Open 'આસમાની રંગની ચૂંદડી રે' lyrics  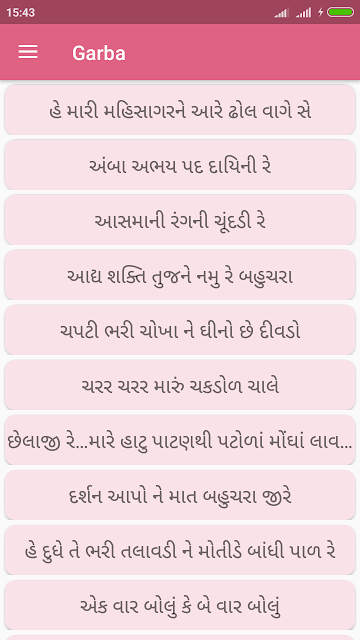[x=180, y=220]
